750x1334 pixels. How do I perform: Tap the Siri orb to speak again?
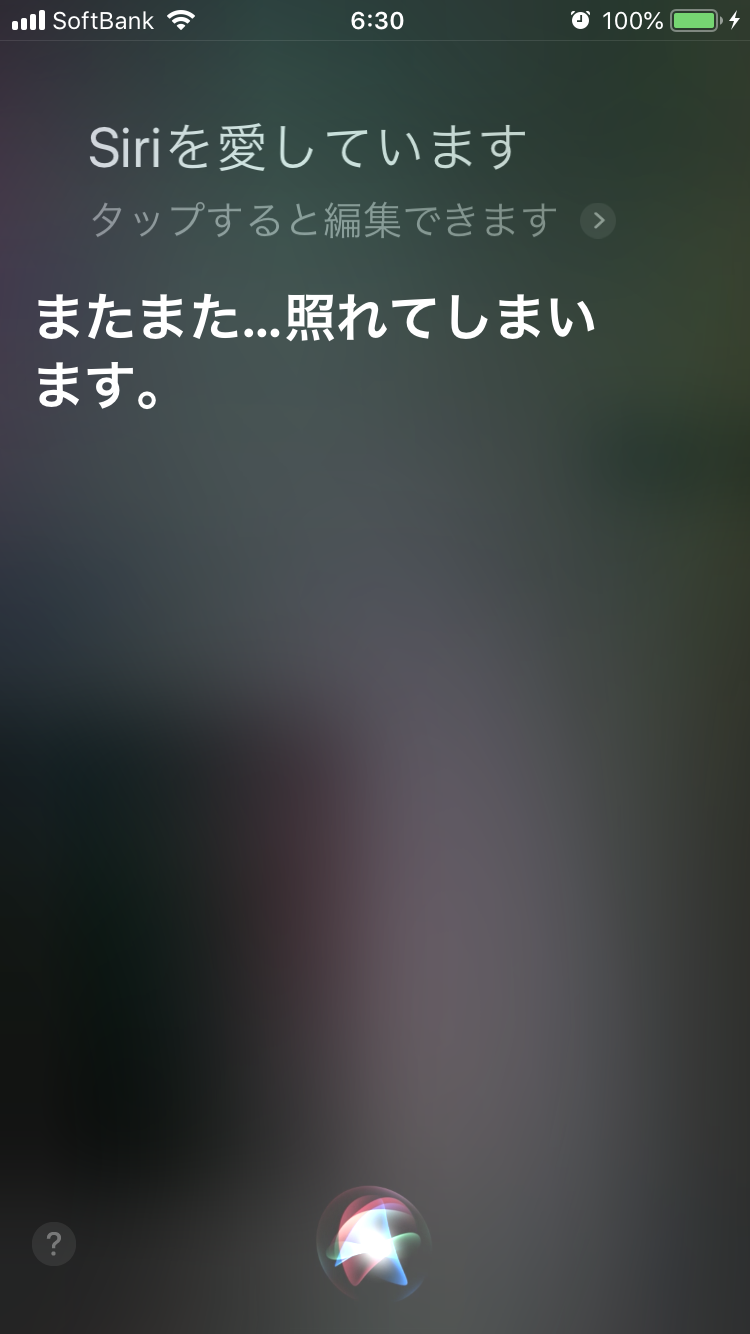coord(374,1241)
